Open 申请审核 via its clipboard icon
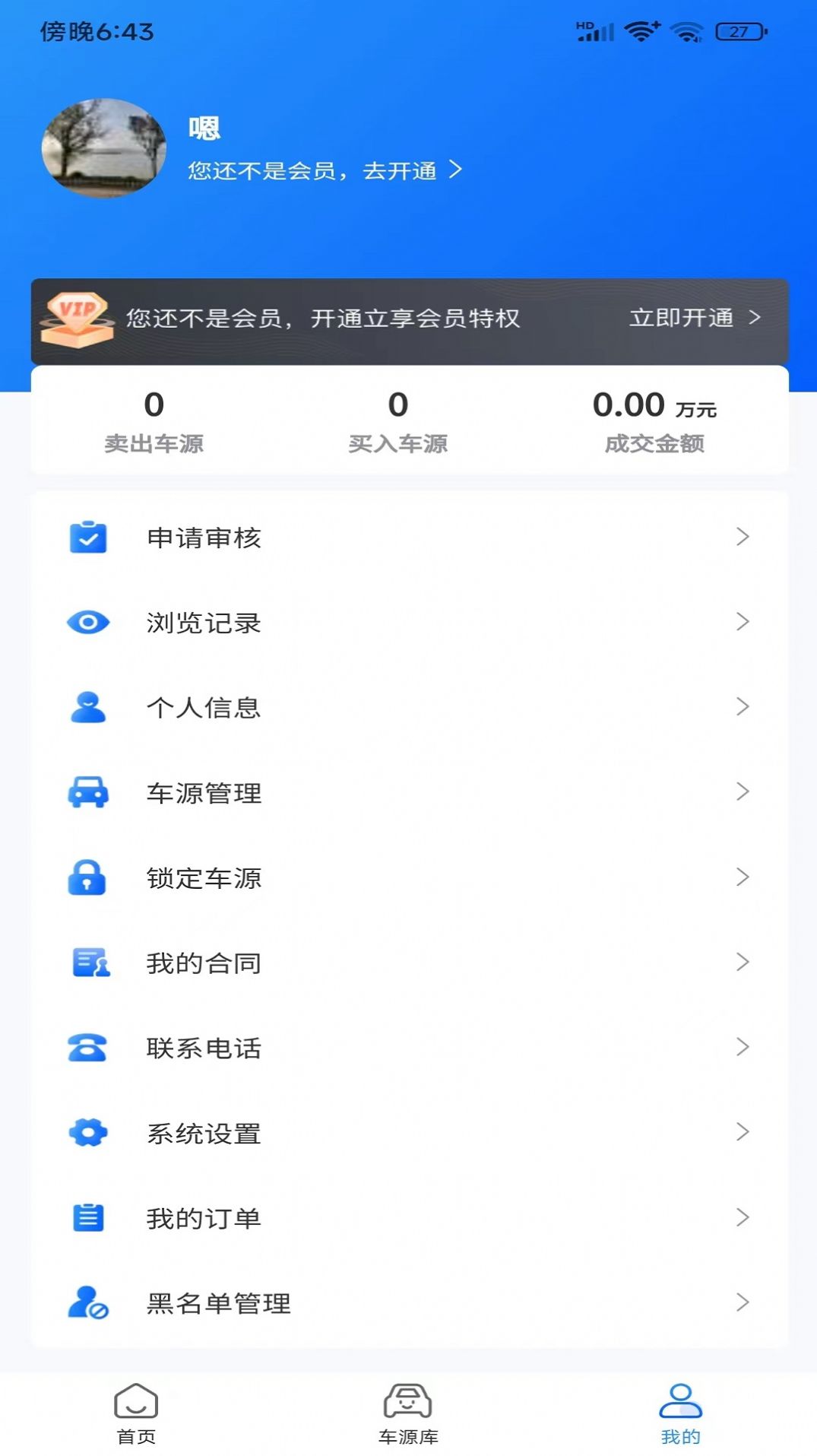Screen dimensions: 817x1456 (x=89, y=538)
